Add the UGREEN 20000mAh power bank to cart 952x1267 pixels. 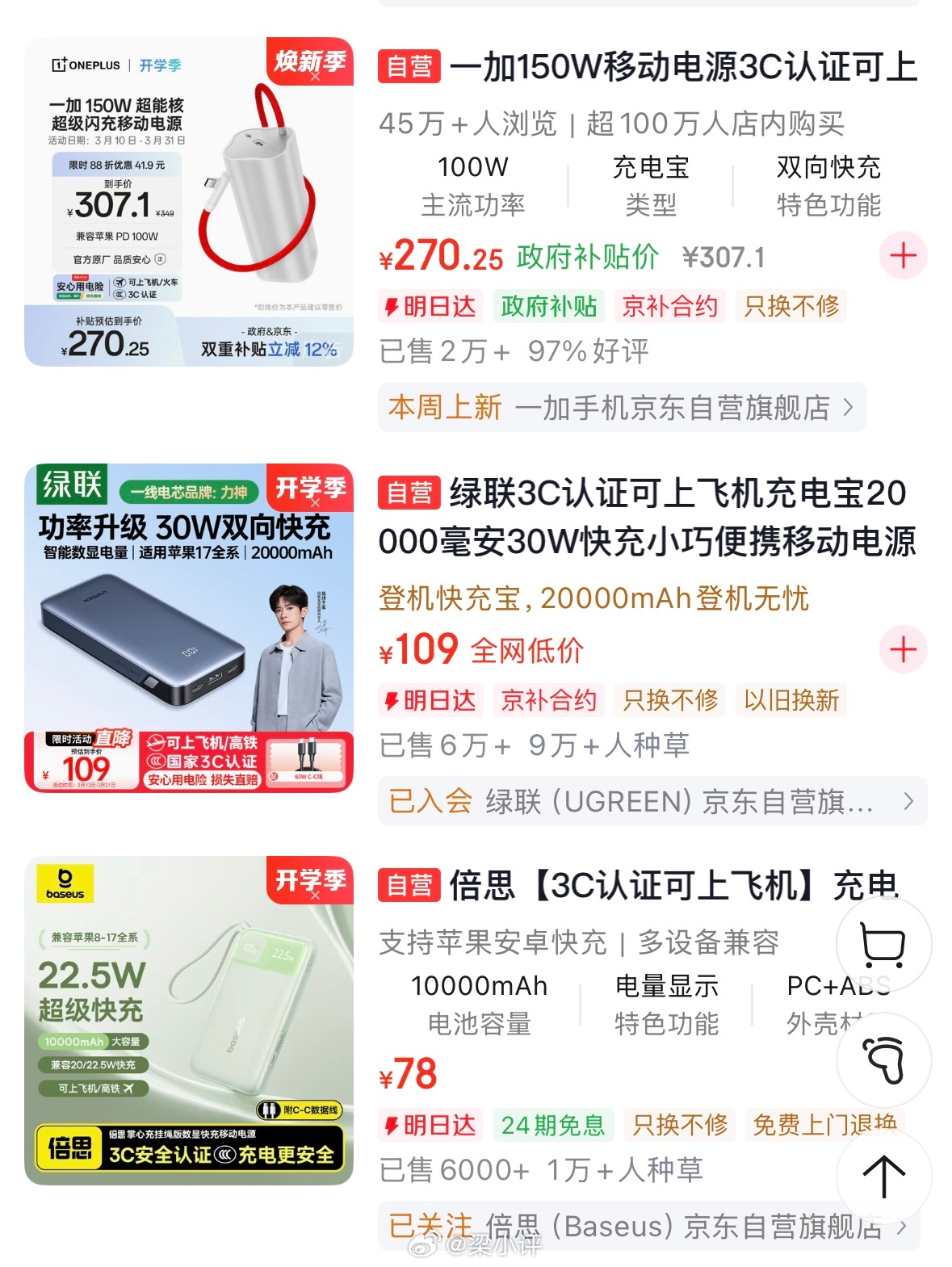902,650
